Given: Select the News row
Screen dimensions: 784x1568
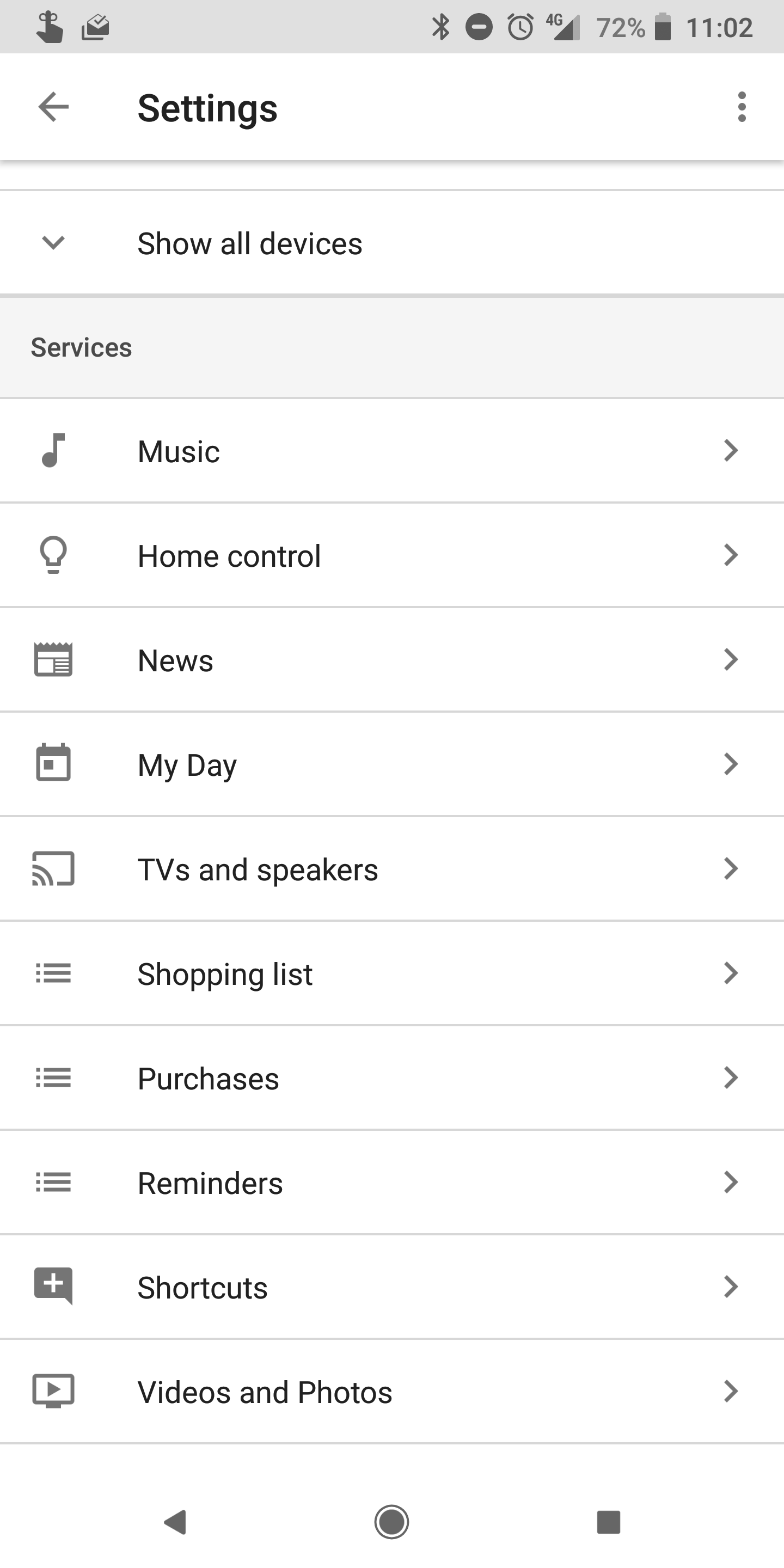Looking at the screenshot, I should [x=392, y=660].
